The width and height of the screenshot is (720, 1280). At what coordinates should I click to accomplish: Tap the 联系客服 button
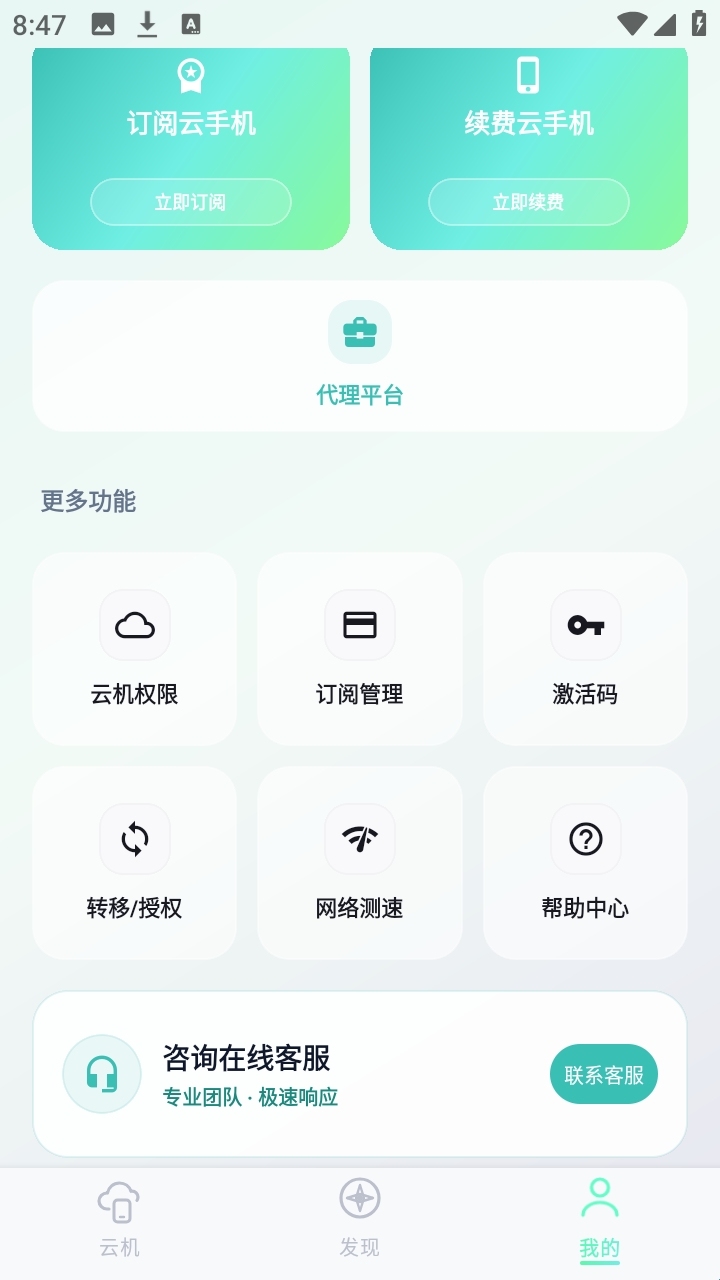point(603,1075)
